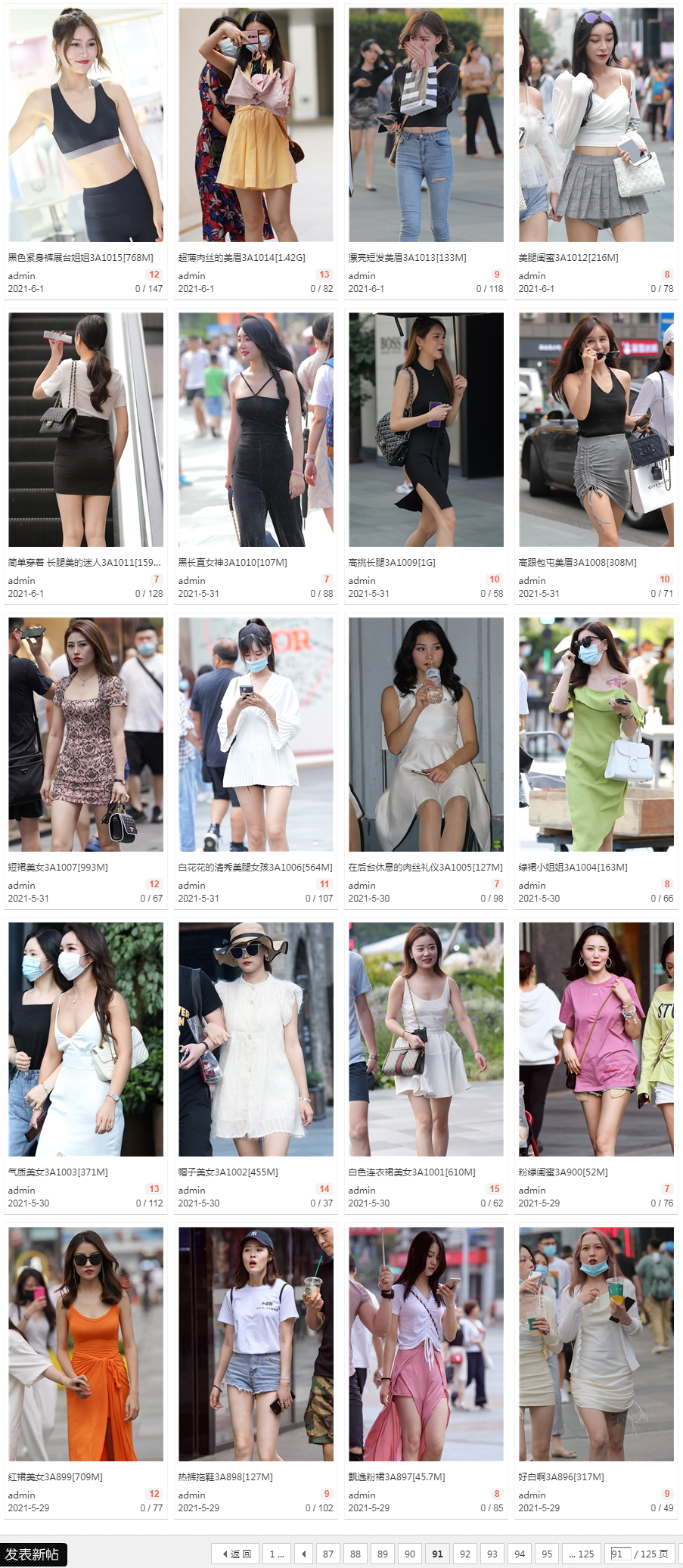Create a new post with 发表新帖
The image size is (683, 1568).
click(x=33, y=1554)
